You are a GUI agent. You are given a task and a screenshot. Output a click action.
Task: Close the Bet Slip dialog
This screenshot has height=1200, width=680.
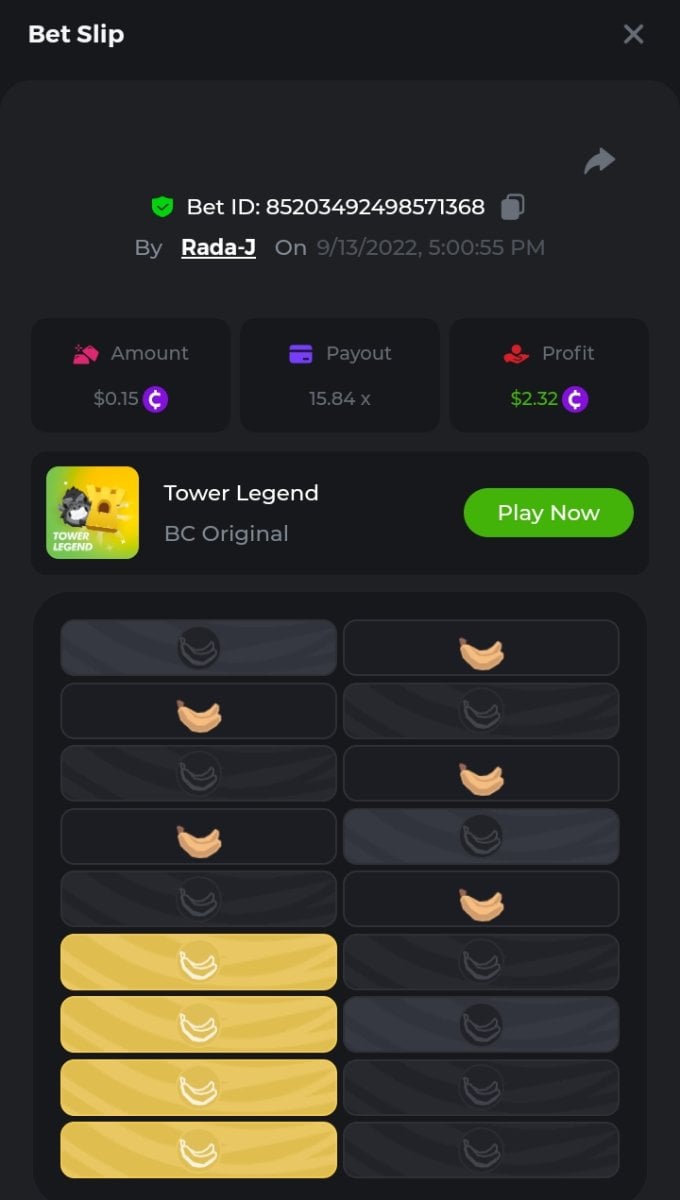point(633,34)
